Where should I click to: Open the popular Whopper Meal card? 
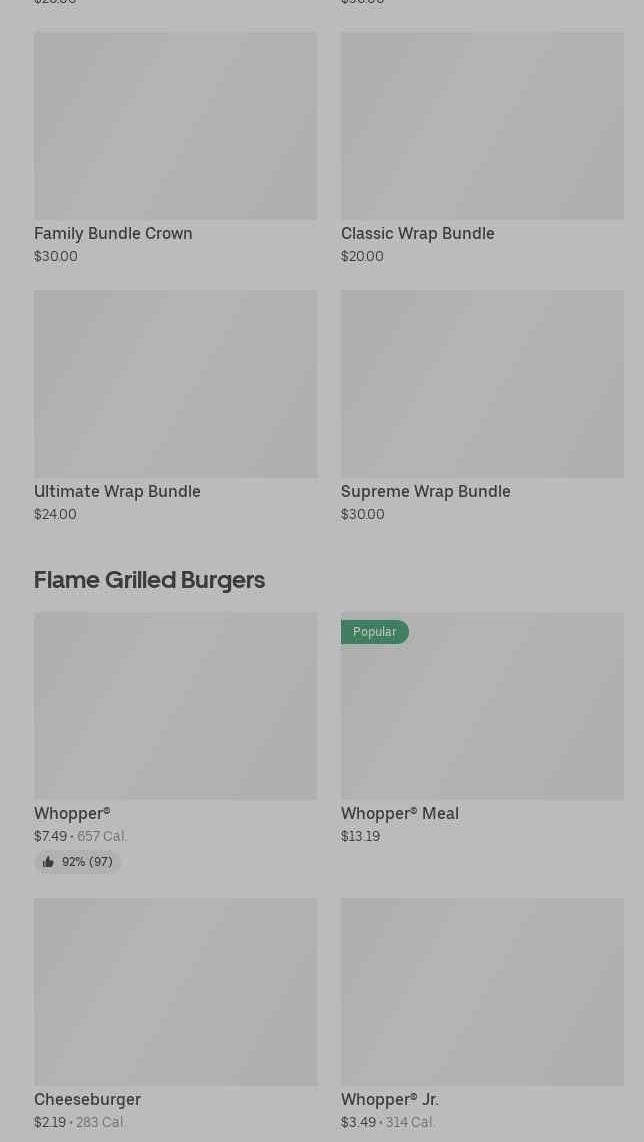click(x=482, y=728)
